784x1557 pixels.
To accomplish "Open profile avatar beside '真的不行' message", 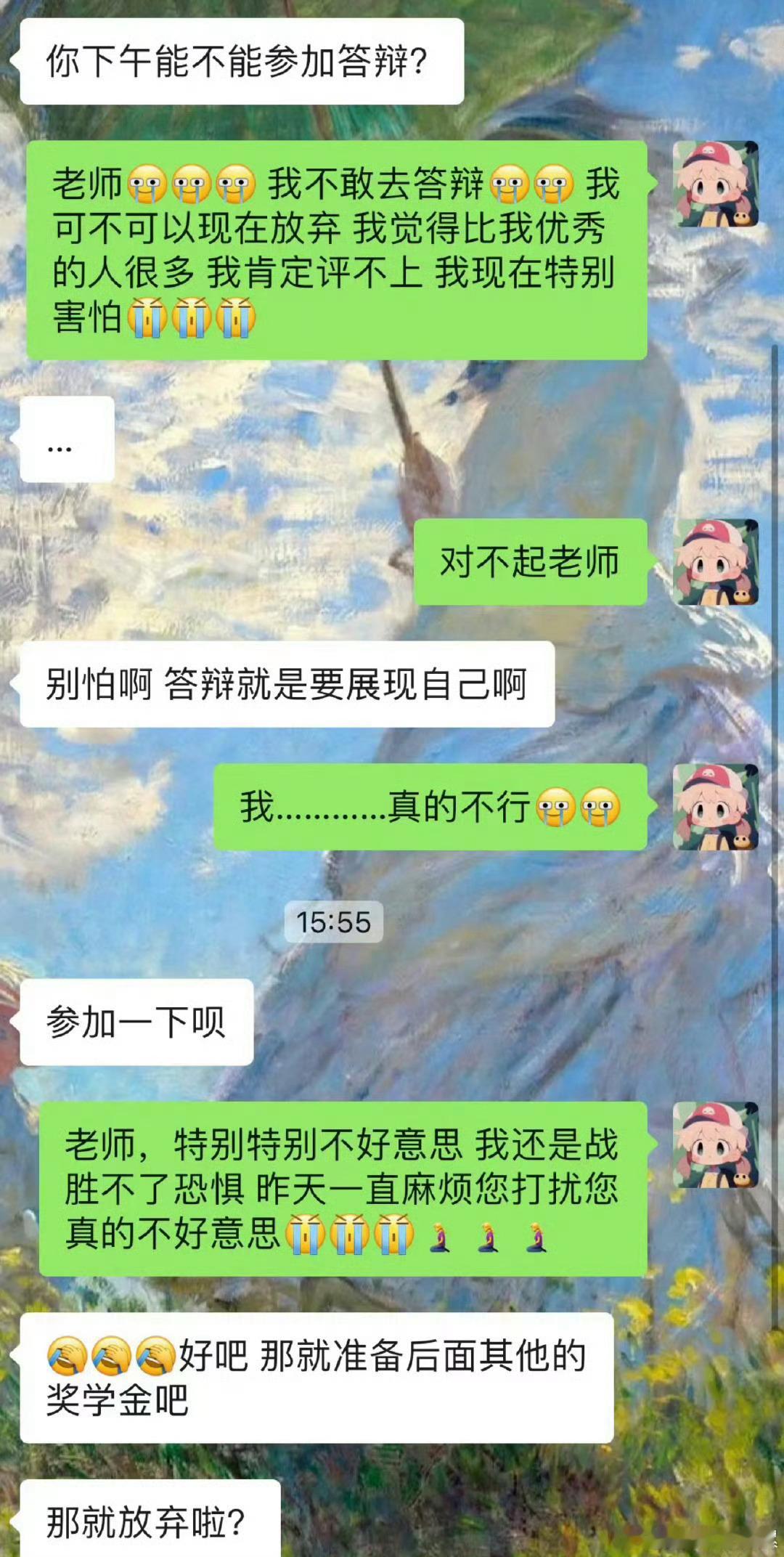I will coord(716,807).
